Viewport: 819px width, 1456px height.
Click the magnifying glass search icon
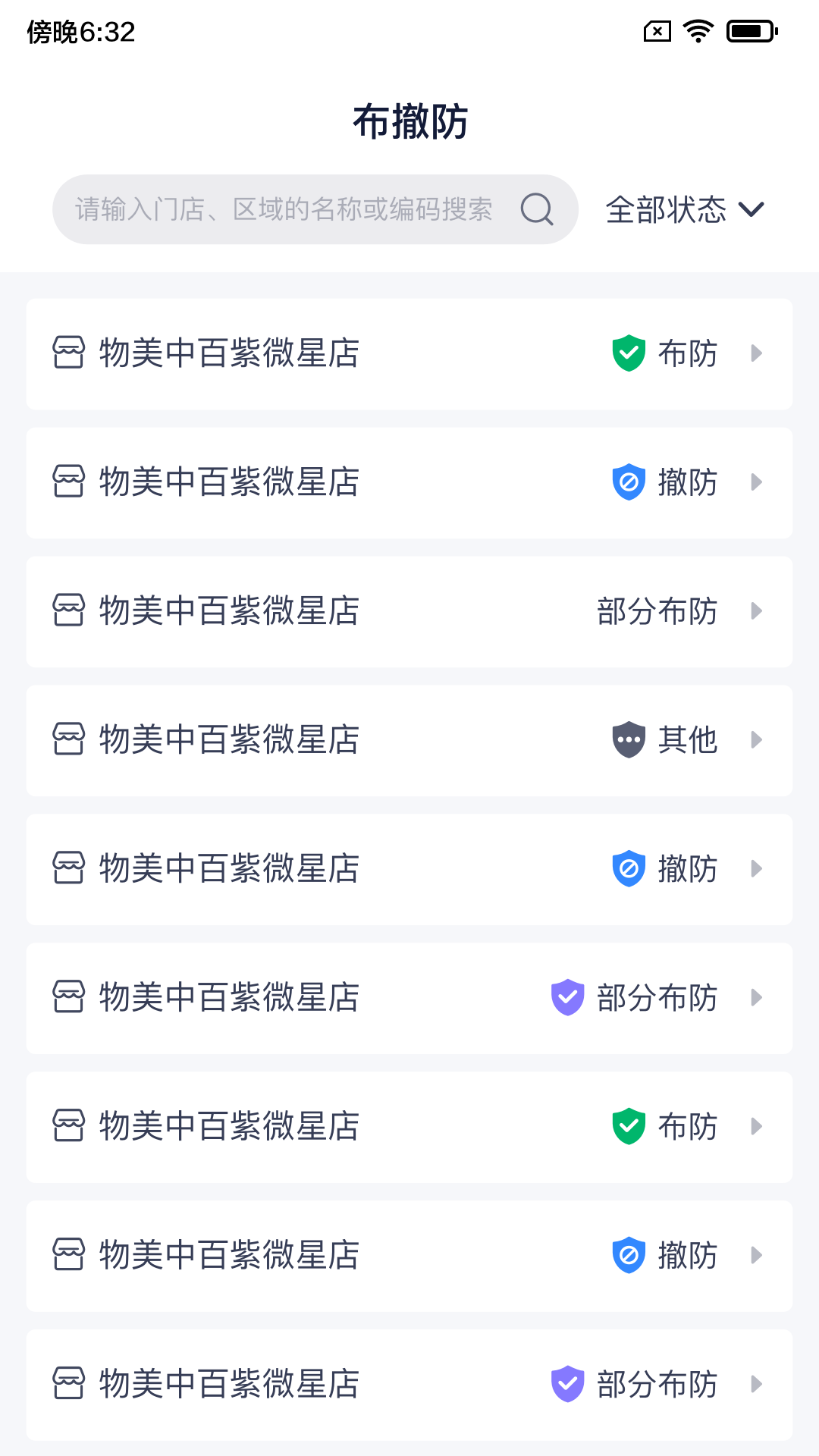536,209
